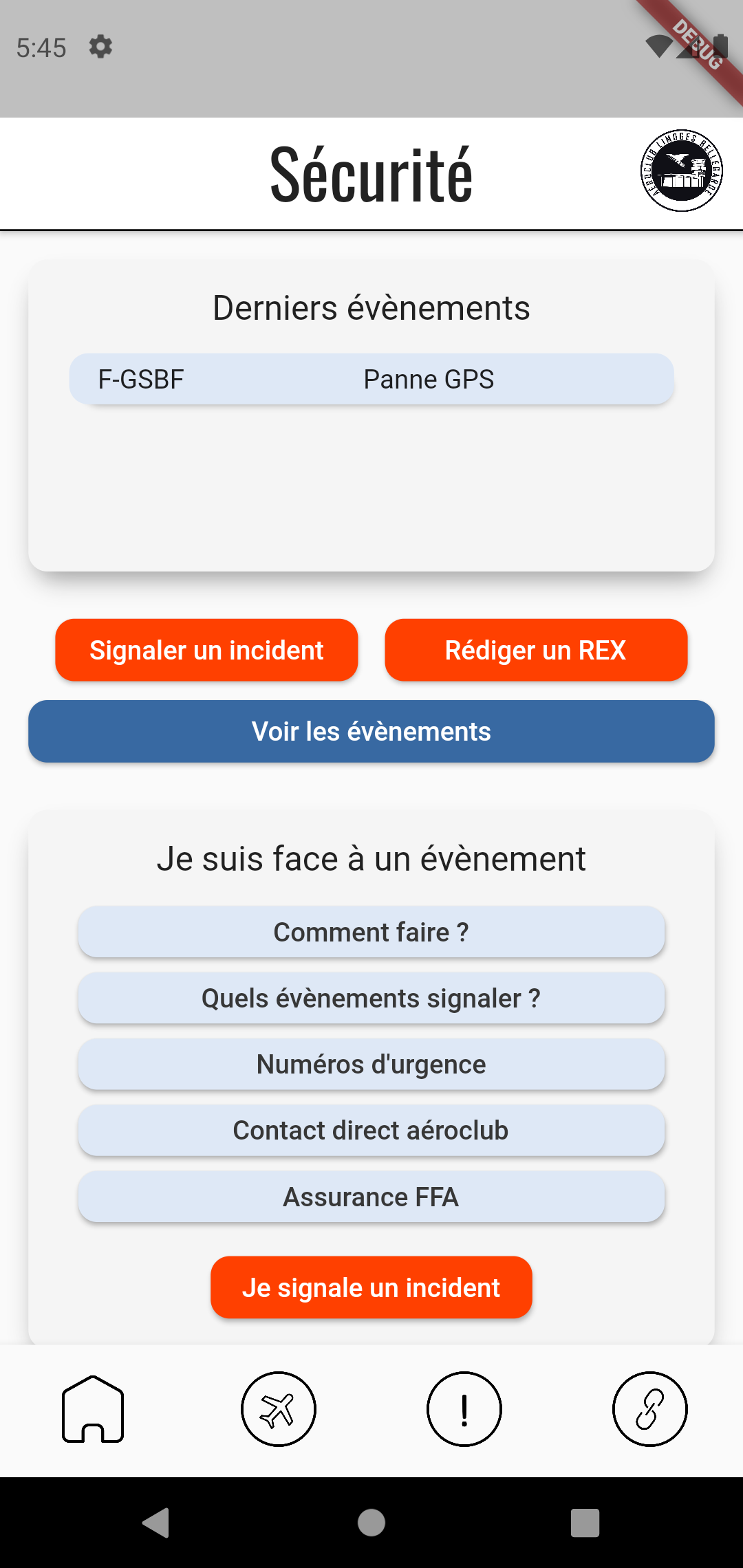The width and height of the screenshot is (743, 1568).
Task: Open Comment faire ? guide
Action: coord(371,932)
